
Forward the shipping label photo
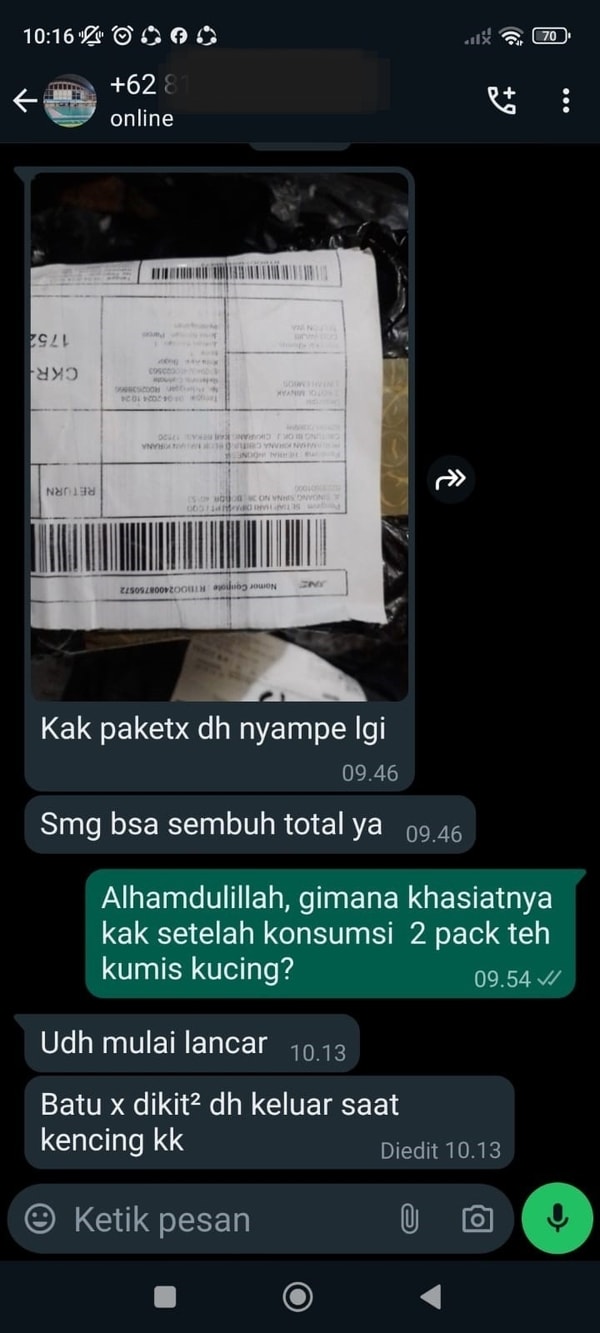tap(450, 480)
